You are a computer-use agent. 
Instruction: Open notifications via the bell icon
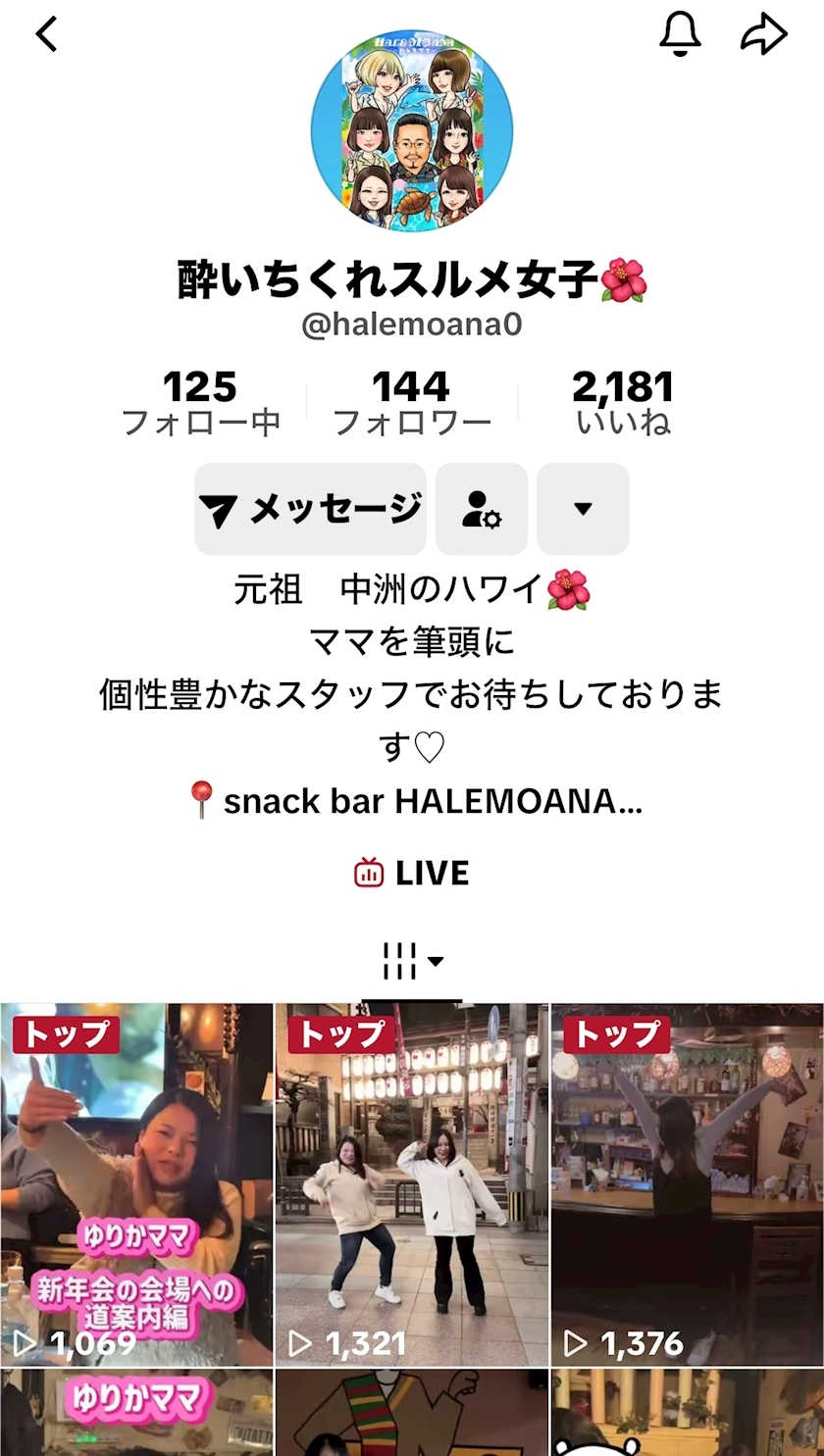(x=681, y=33)
